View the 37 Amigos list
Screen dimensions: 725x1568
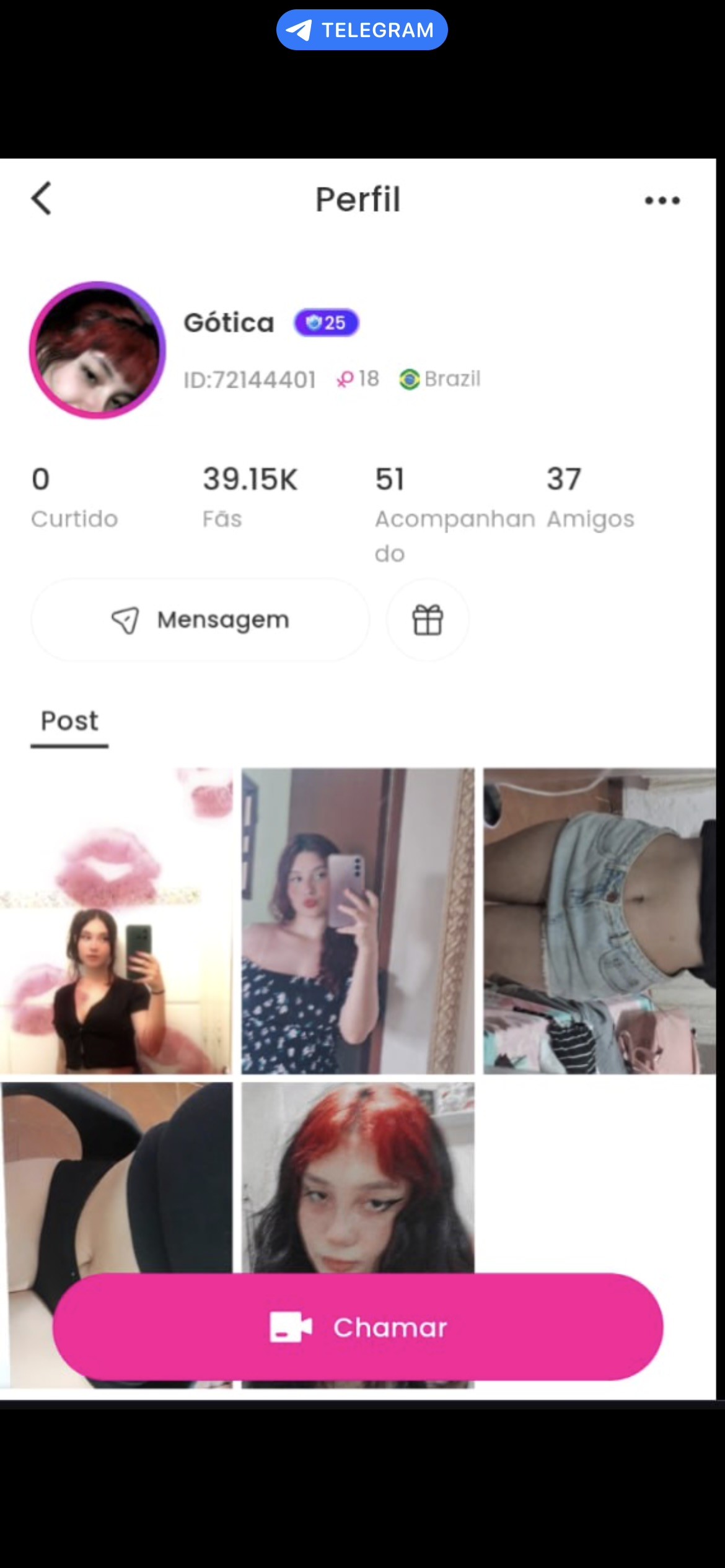pos(590,496)
